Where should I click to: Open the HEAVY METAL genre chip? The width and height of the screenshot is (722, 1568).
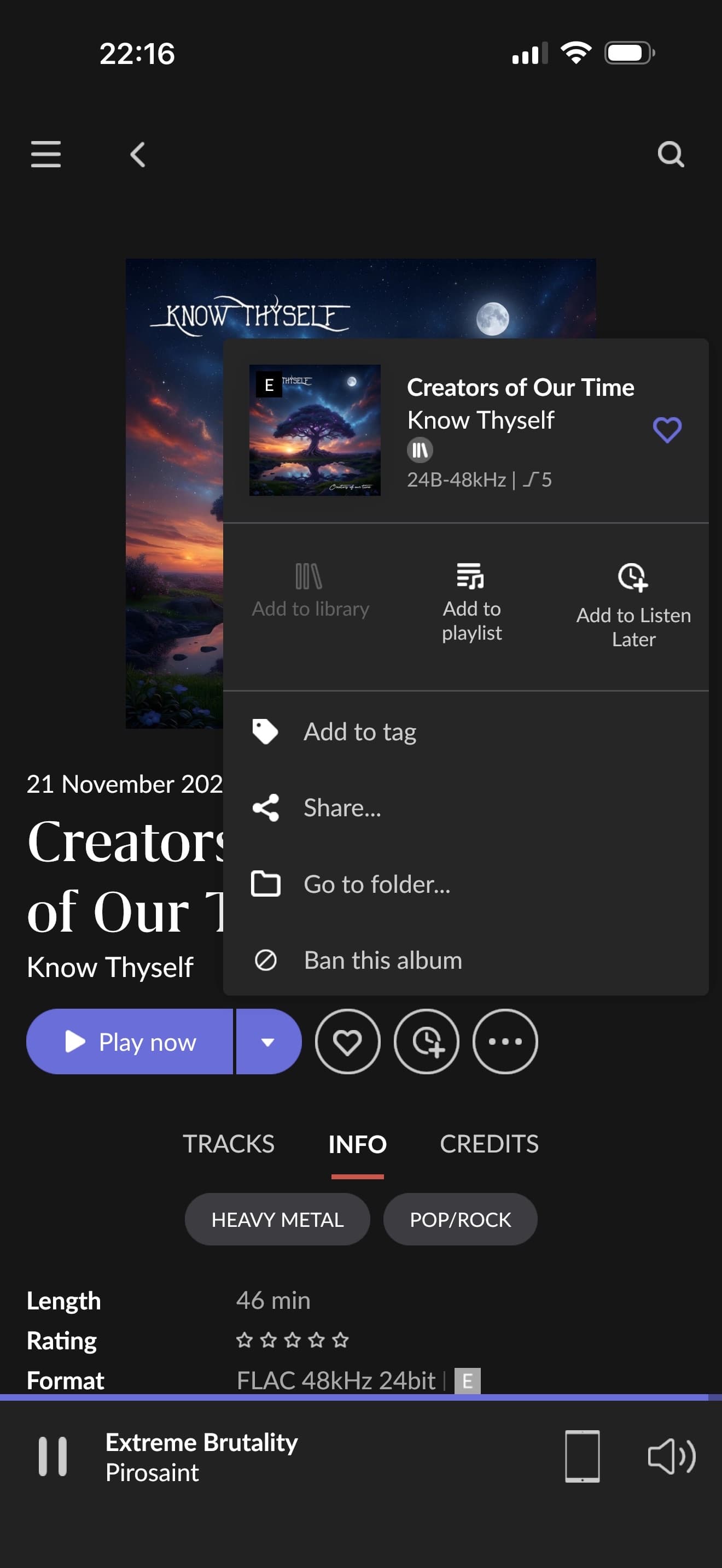point(277,1219)
